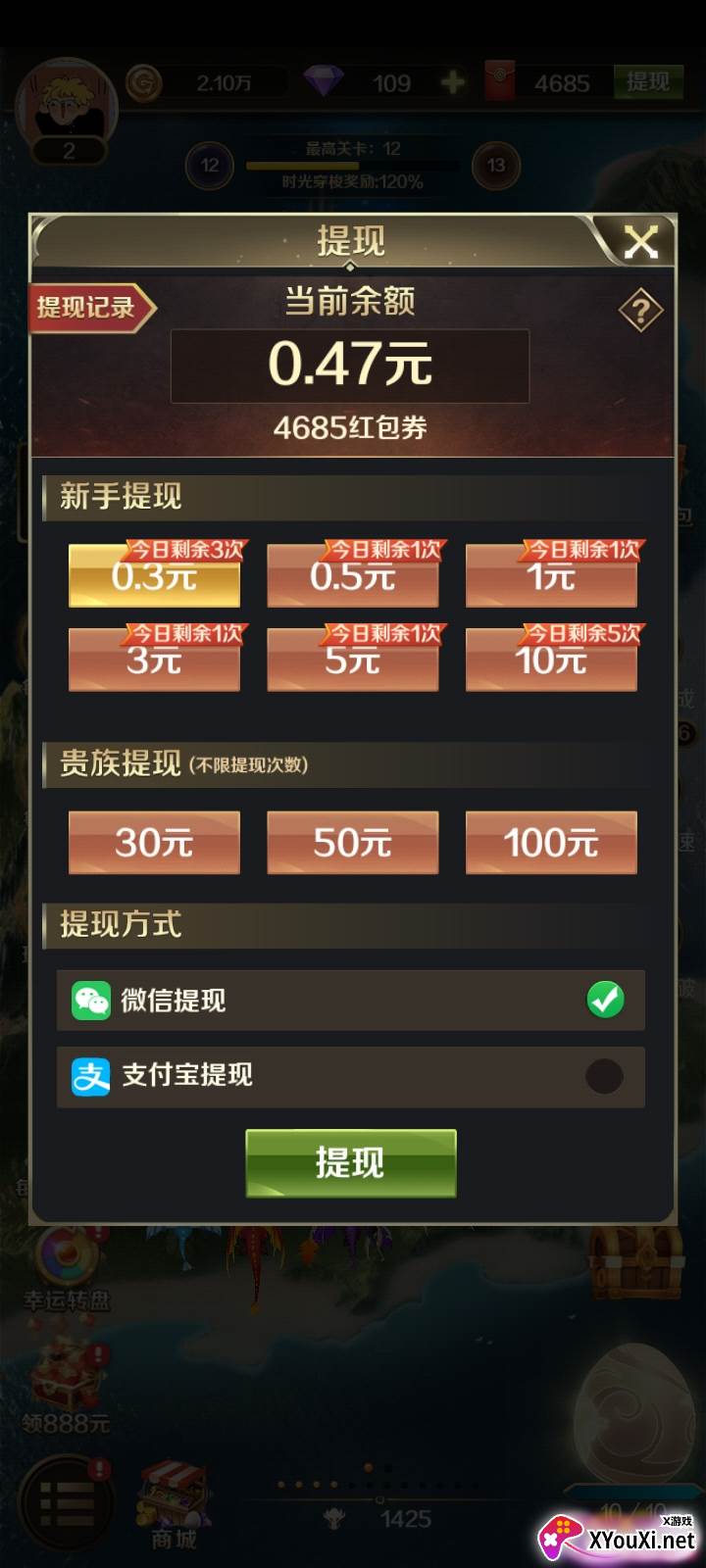Image resolution: width=706 pixels, height=1568 pixels.
Task: Pick the 10元 withdrawal amount
Action: point(551,659)
